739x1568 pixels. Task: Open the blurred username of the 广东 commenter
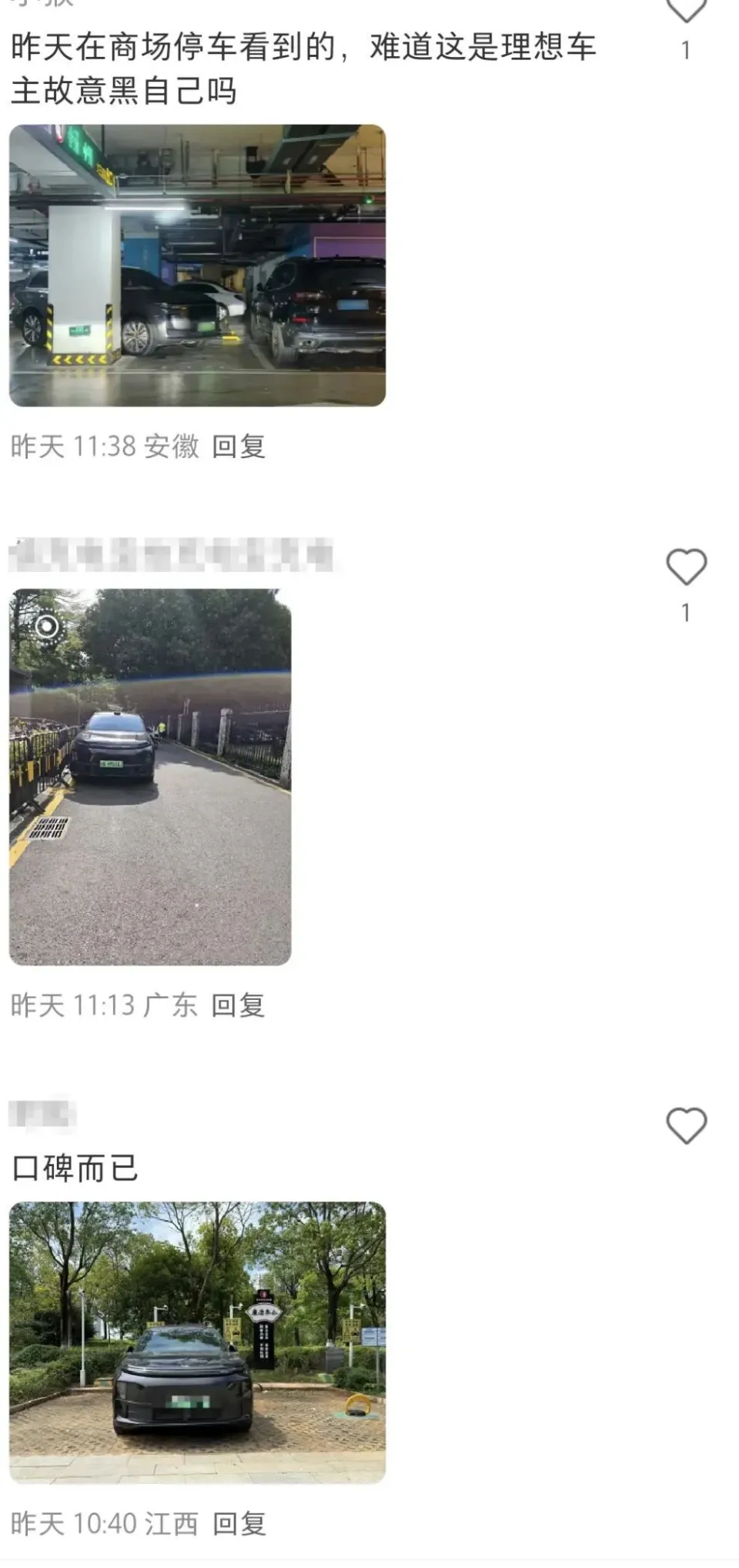[171, 556]
